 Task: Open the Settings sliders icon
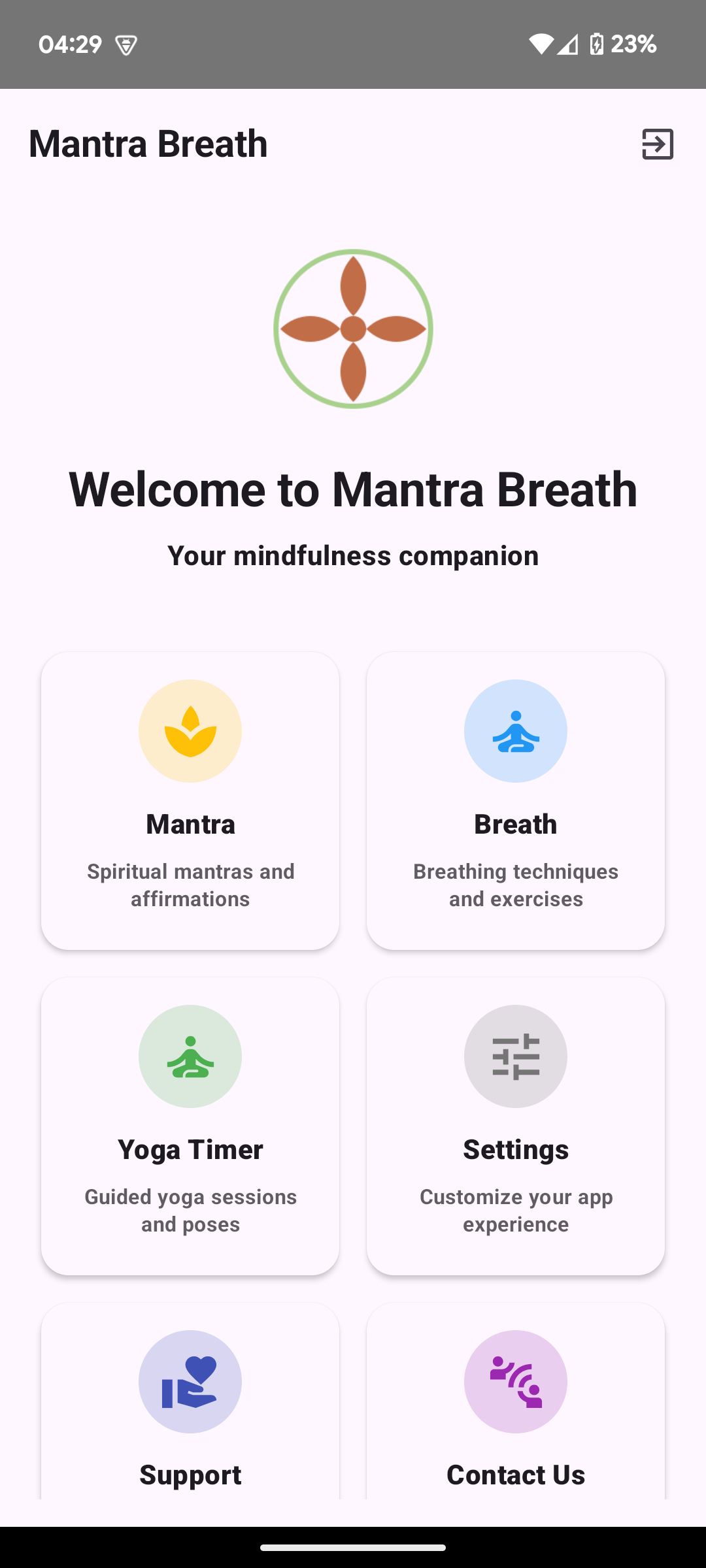516,1056
